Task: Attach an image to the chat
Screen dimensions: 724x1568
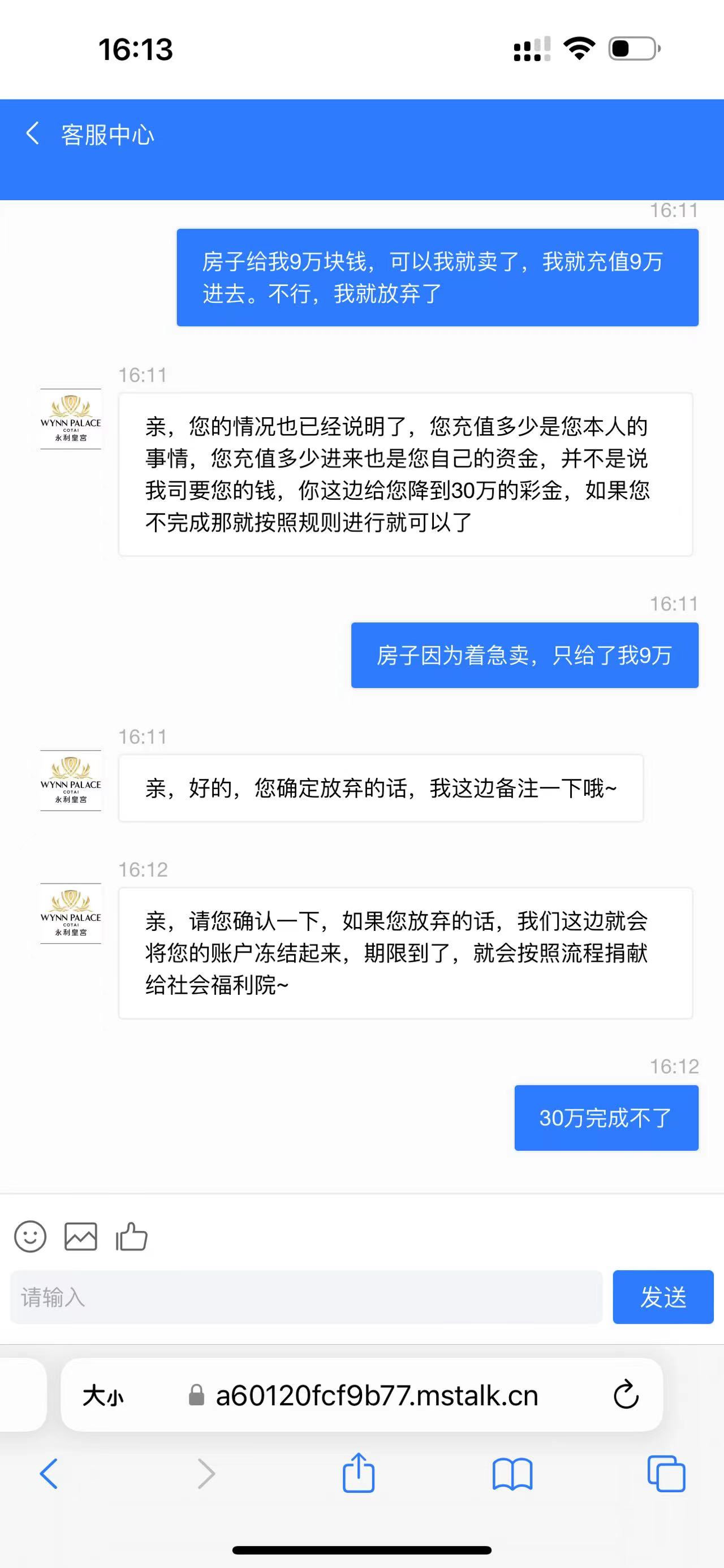Action: [x=80, y=1237]
